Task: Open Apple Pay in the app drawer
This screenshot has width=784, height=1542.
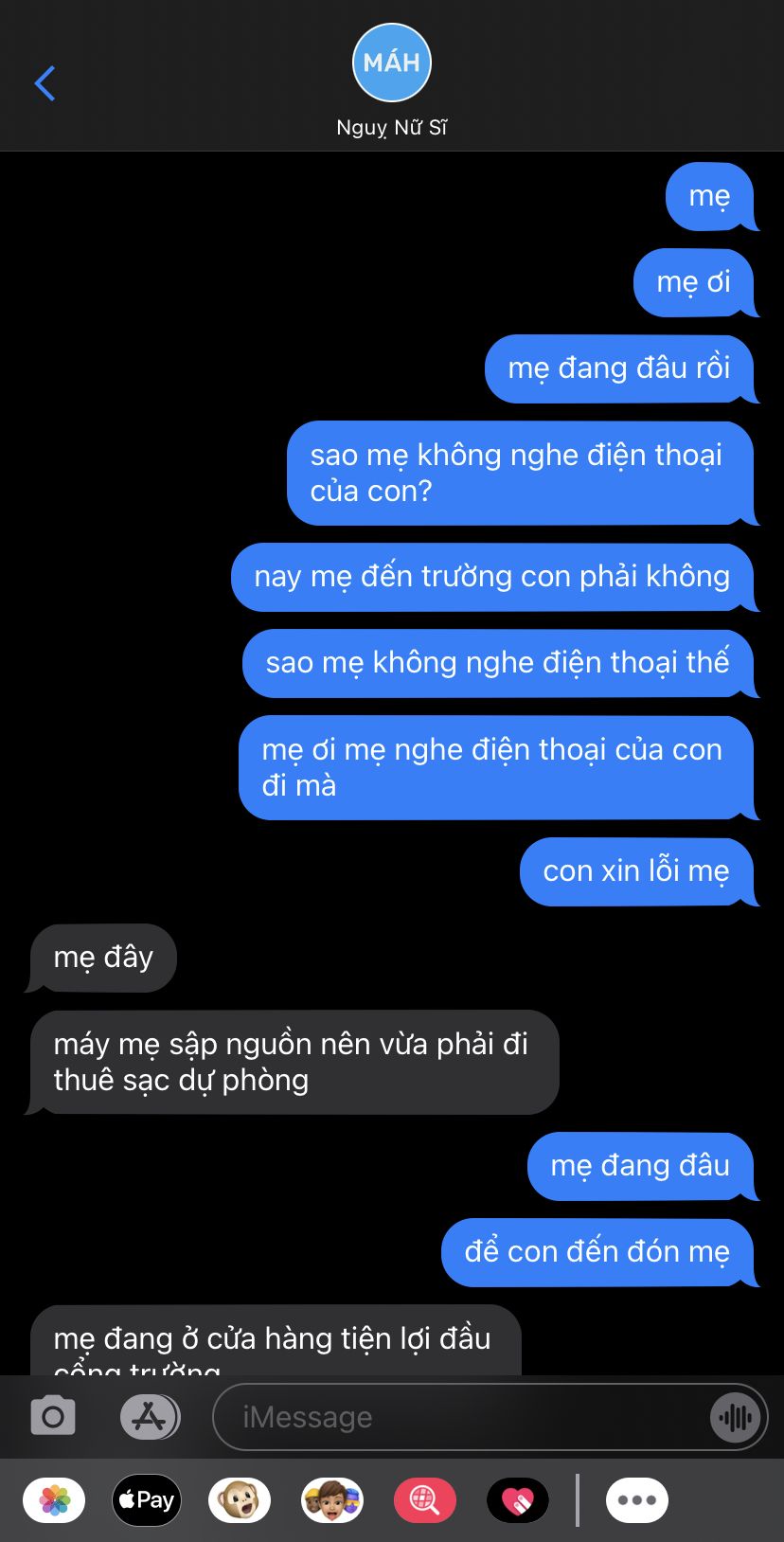Action: (x=147, y=1500)
